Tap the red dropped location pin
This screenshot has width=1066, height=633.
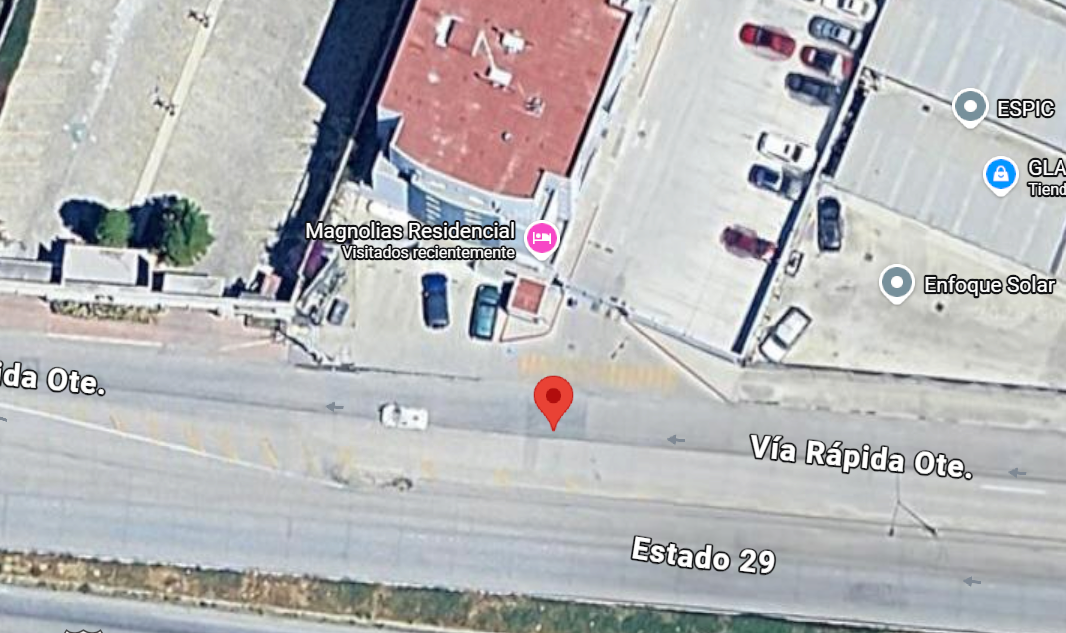[553, 401]
